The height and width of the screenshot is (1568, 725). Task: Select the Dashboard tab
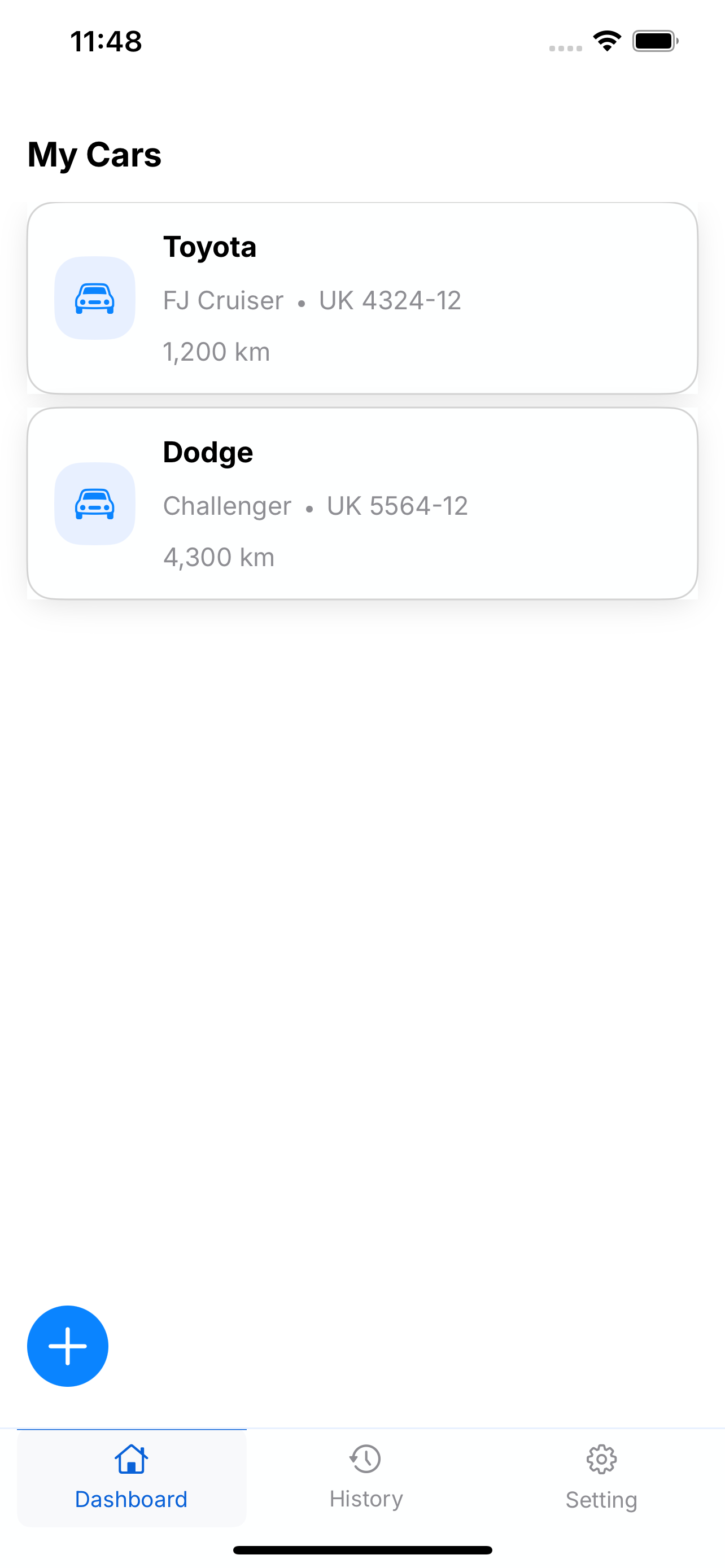(131, 1479)
